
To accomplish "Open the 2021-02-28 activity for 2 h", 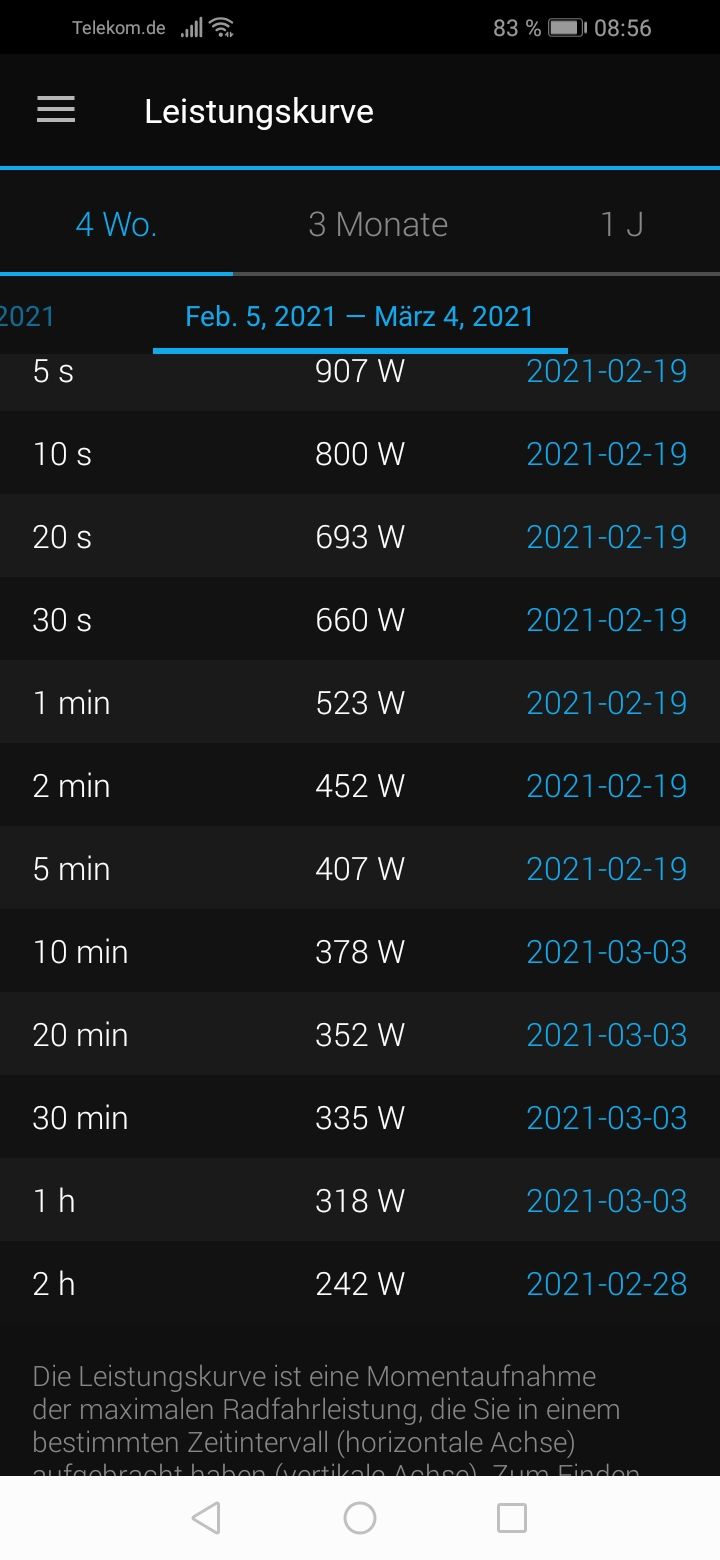I will (x=606, y=1284).
